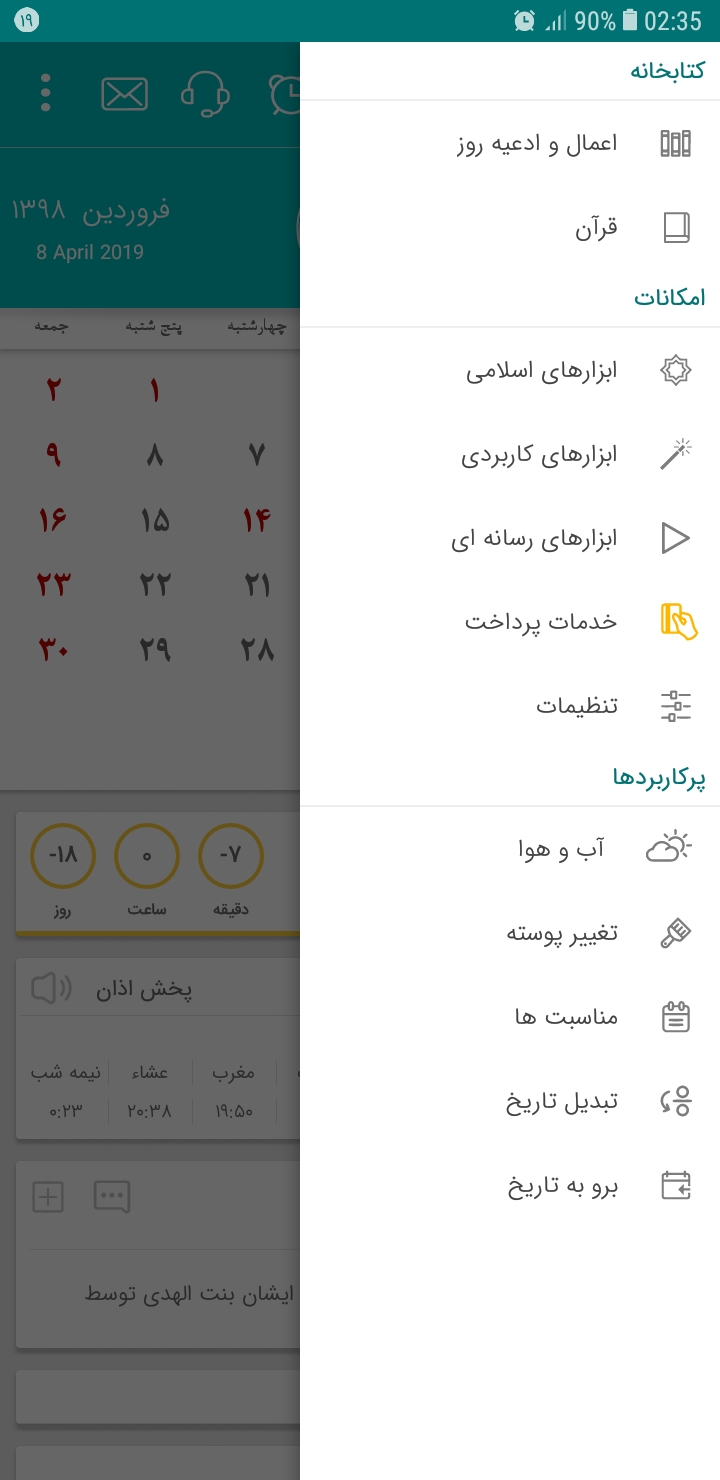Image resolution: width=720 pixels, height=1480 pixels.
Task: Click the plus icon to add note
Action: click(x=50, y=1196)
